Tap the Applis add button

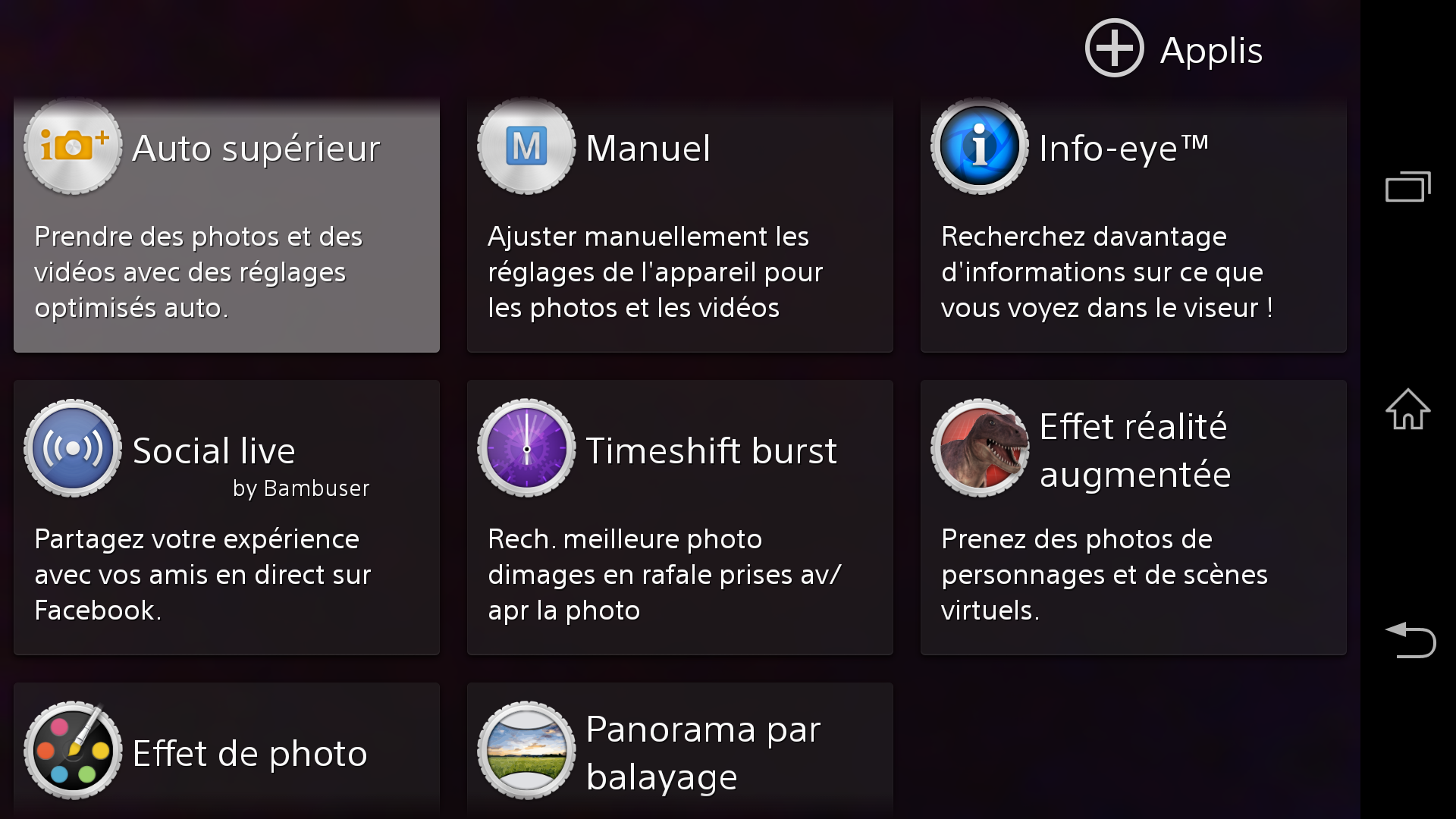click(x=1172, y=49)
